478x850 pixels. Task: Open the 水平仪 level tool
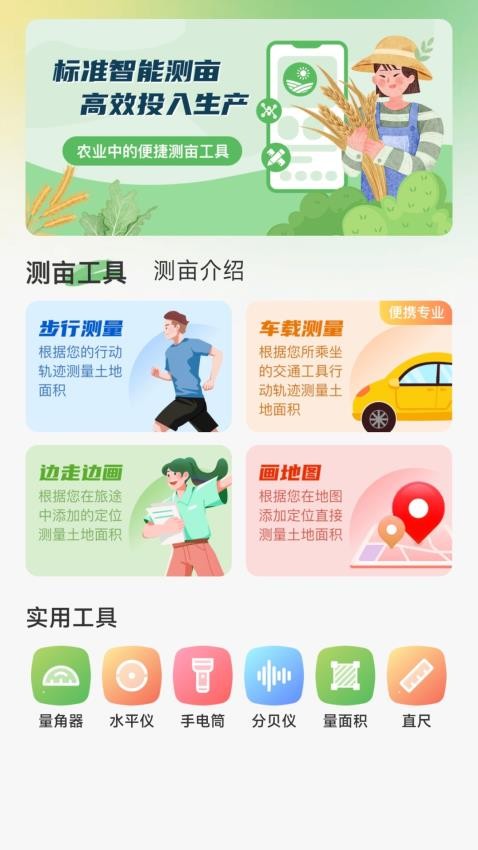132,687
